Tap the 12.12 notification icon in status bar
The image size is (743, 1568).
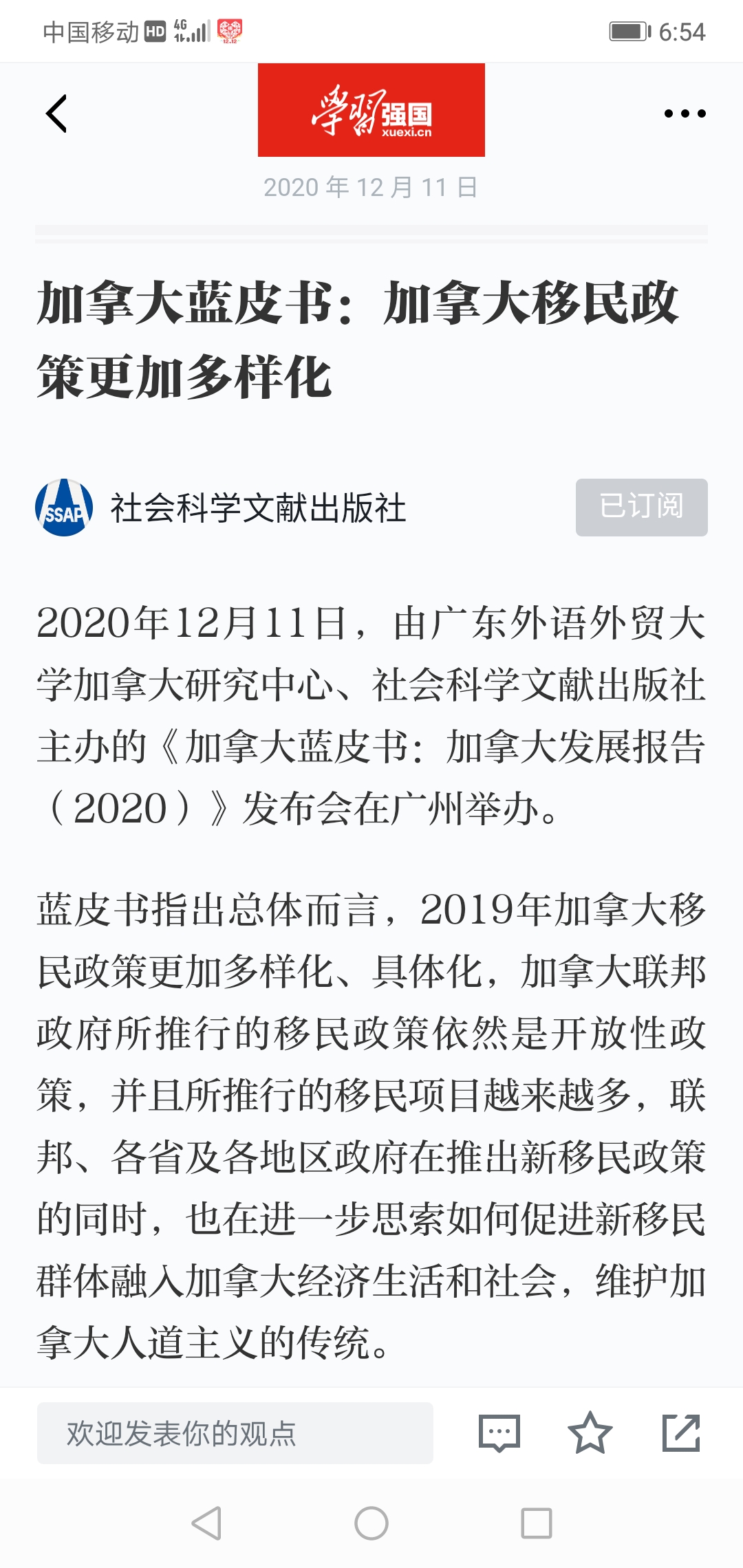point(230,29)
